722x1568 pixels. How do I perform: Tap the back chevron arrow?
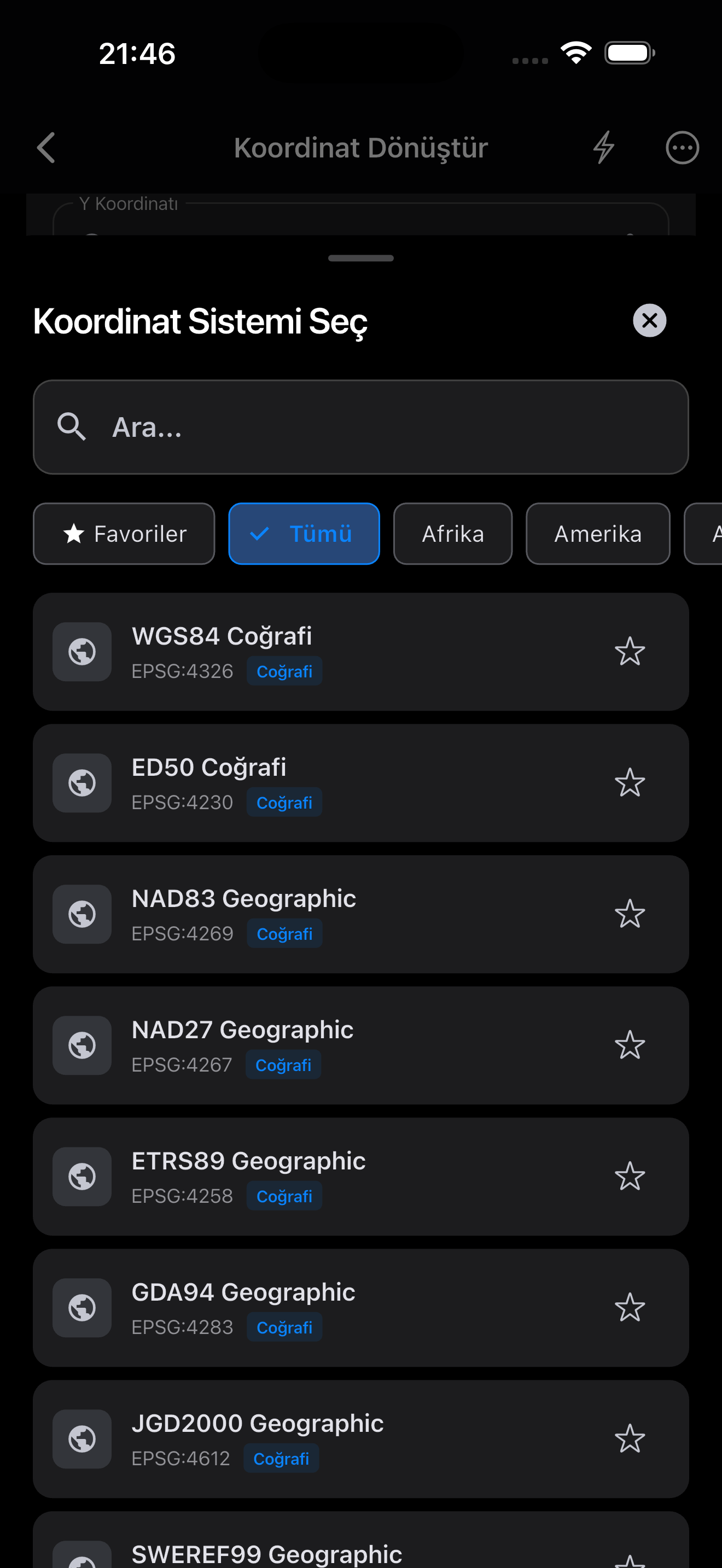(45, 147)
